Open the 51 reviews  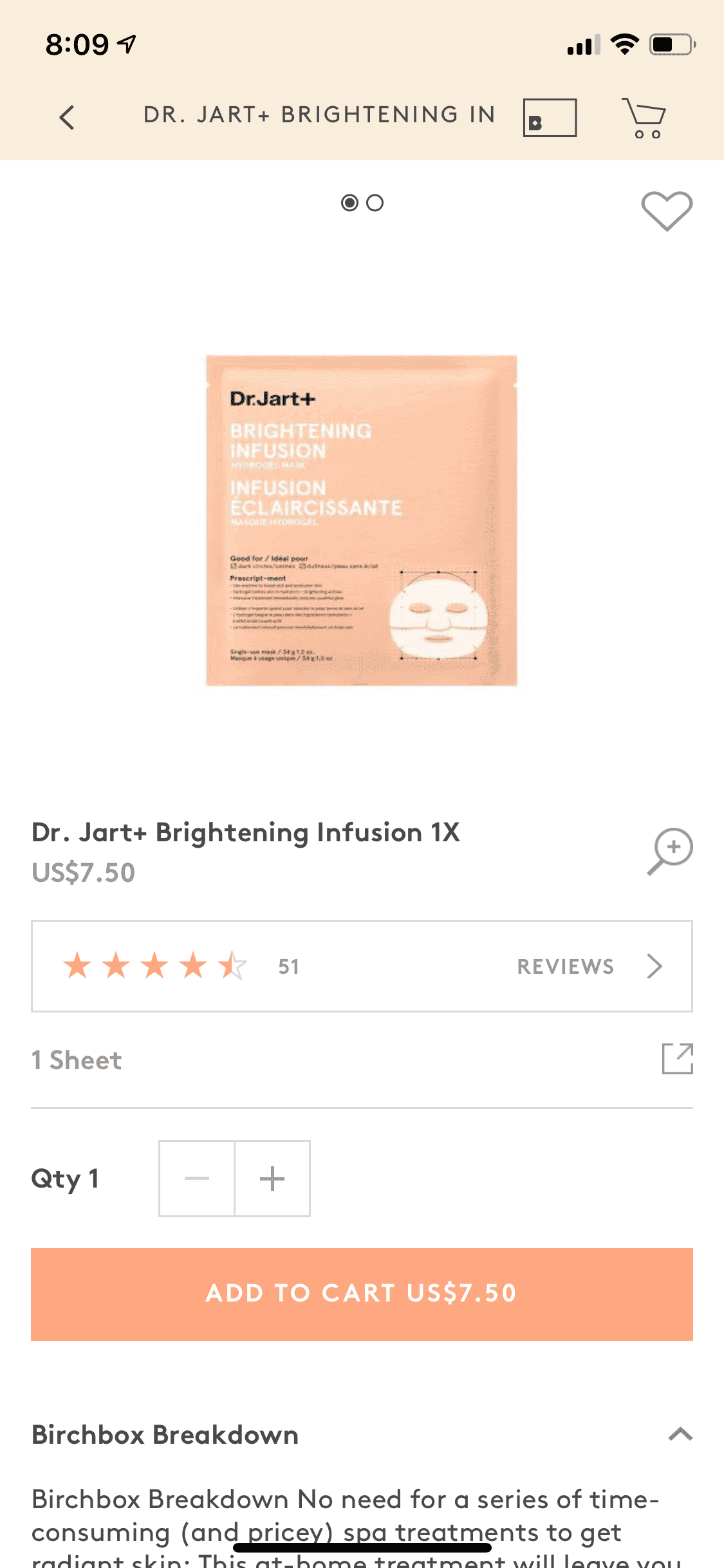[362, 966]
